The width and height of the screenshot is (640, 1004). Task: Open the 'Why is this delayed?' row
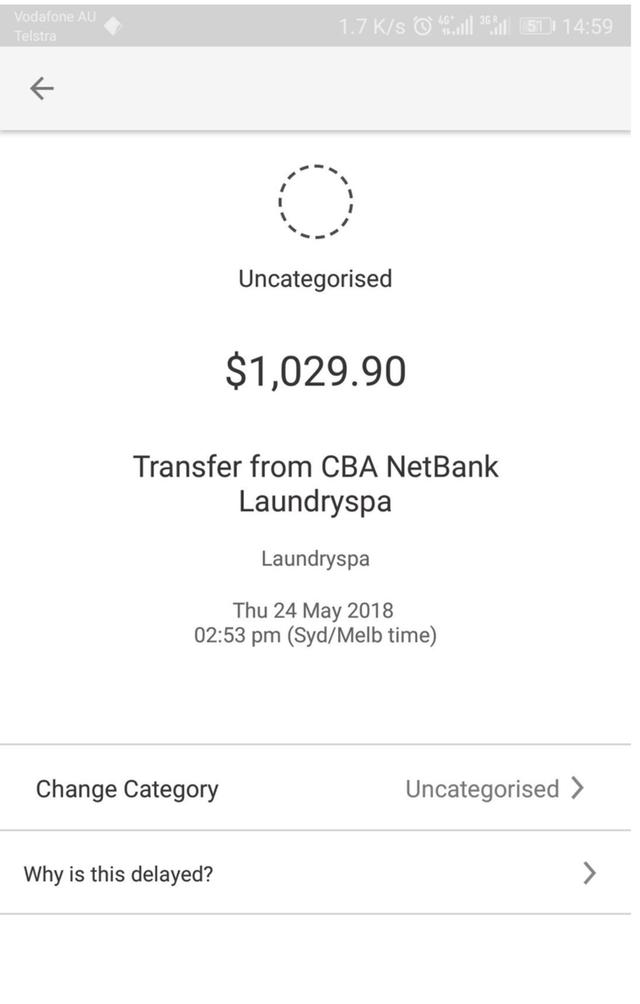pyautogui.click(x=315, y=874)
